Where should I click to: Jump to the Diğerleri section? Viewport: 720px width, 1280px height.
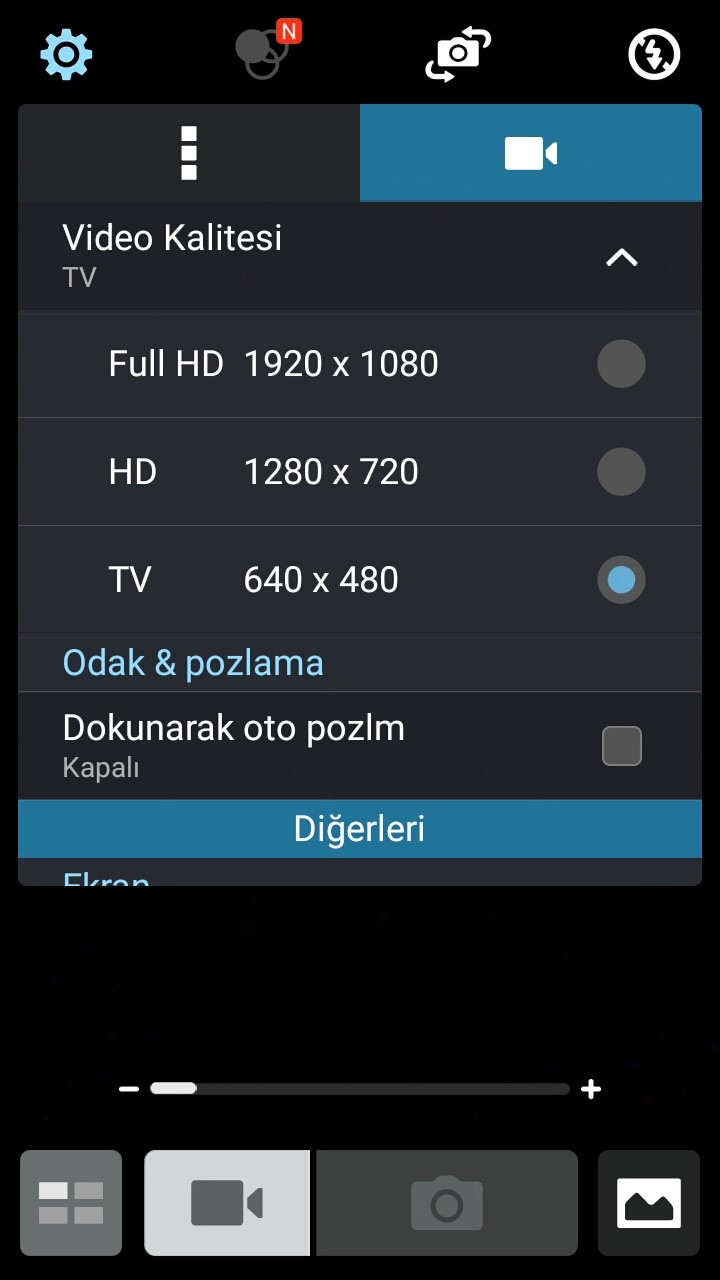(x=360, y=829)
